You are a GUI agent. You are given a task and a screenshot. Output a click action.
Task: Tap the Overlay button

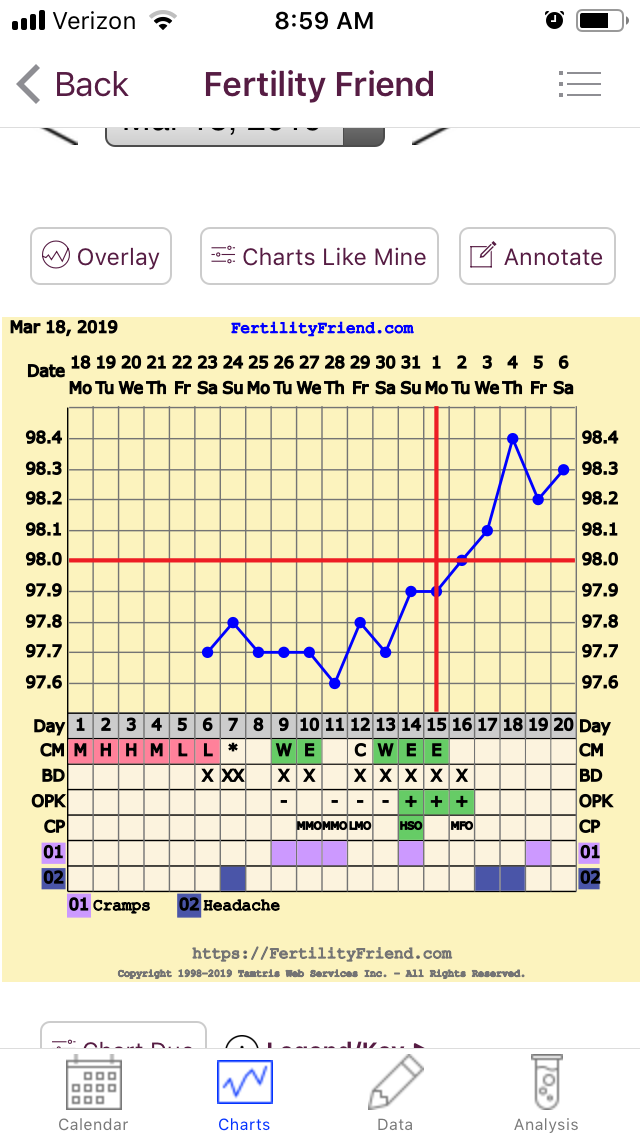[101, 257]
